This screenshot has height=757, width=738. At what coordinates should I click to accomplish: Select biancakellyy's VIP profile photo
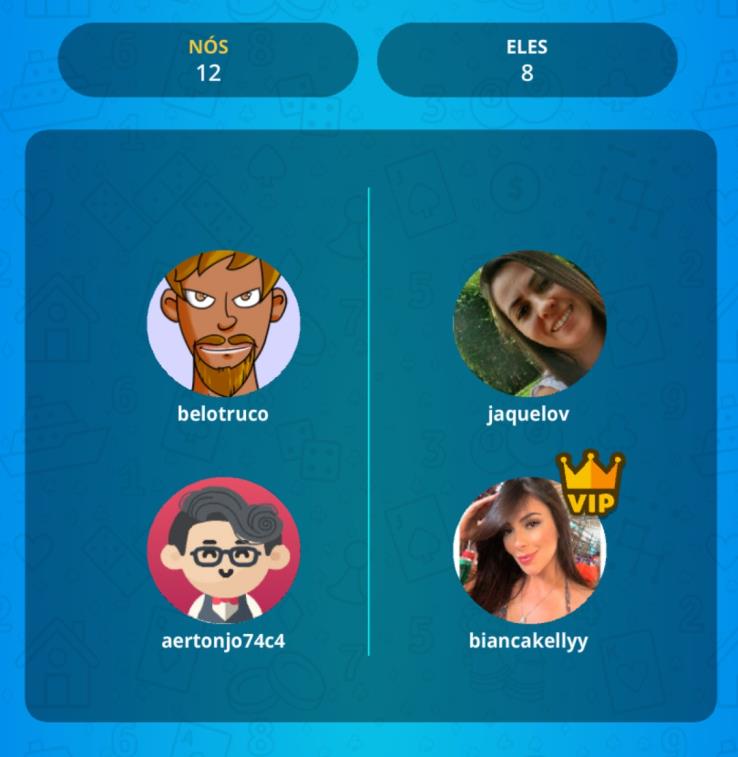click(529, 551)
